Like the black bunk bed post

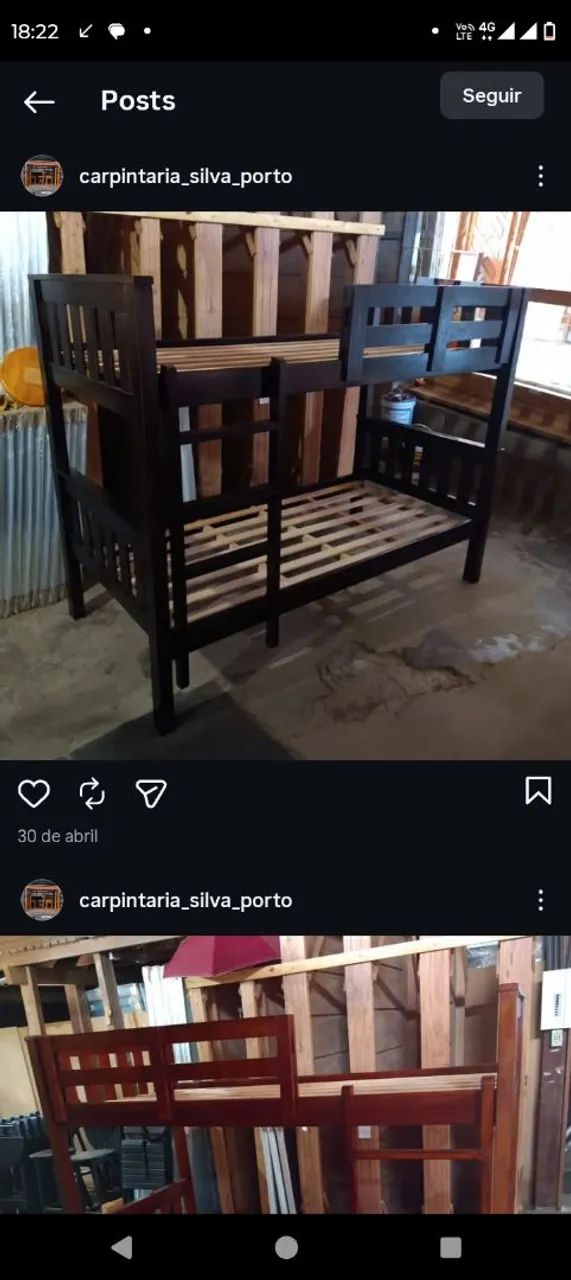tap(34, 794)
